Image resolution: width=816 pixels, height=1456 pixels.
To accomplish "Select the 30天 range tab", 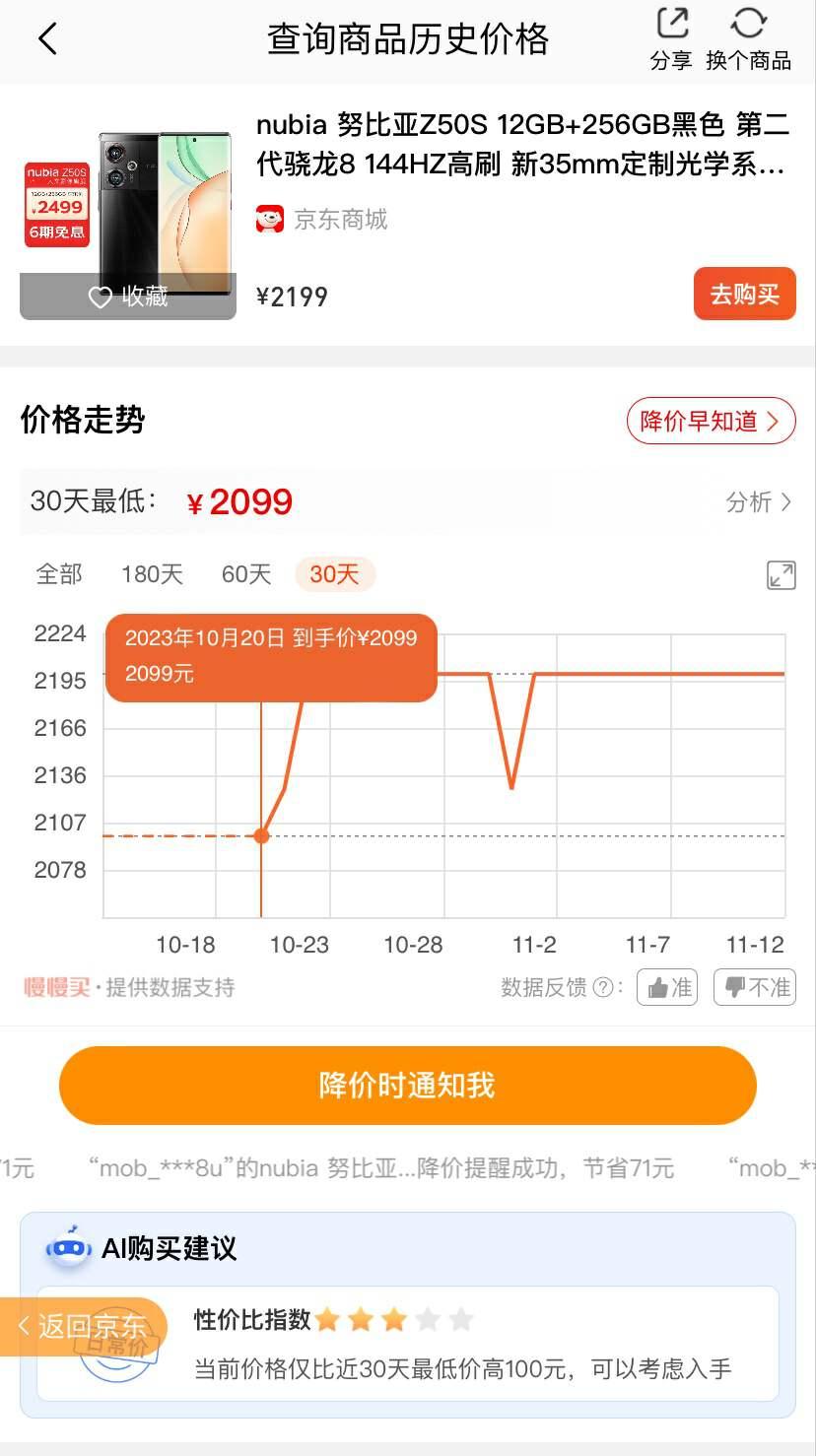I will 334,574.
